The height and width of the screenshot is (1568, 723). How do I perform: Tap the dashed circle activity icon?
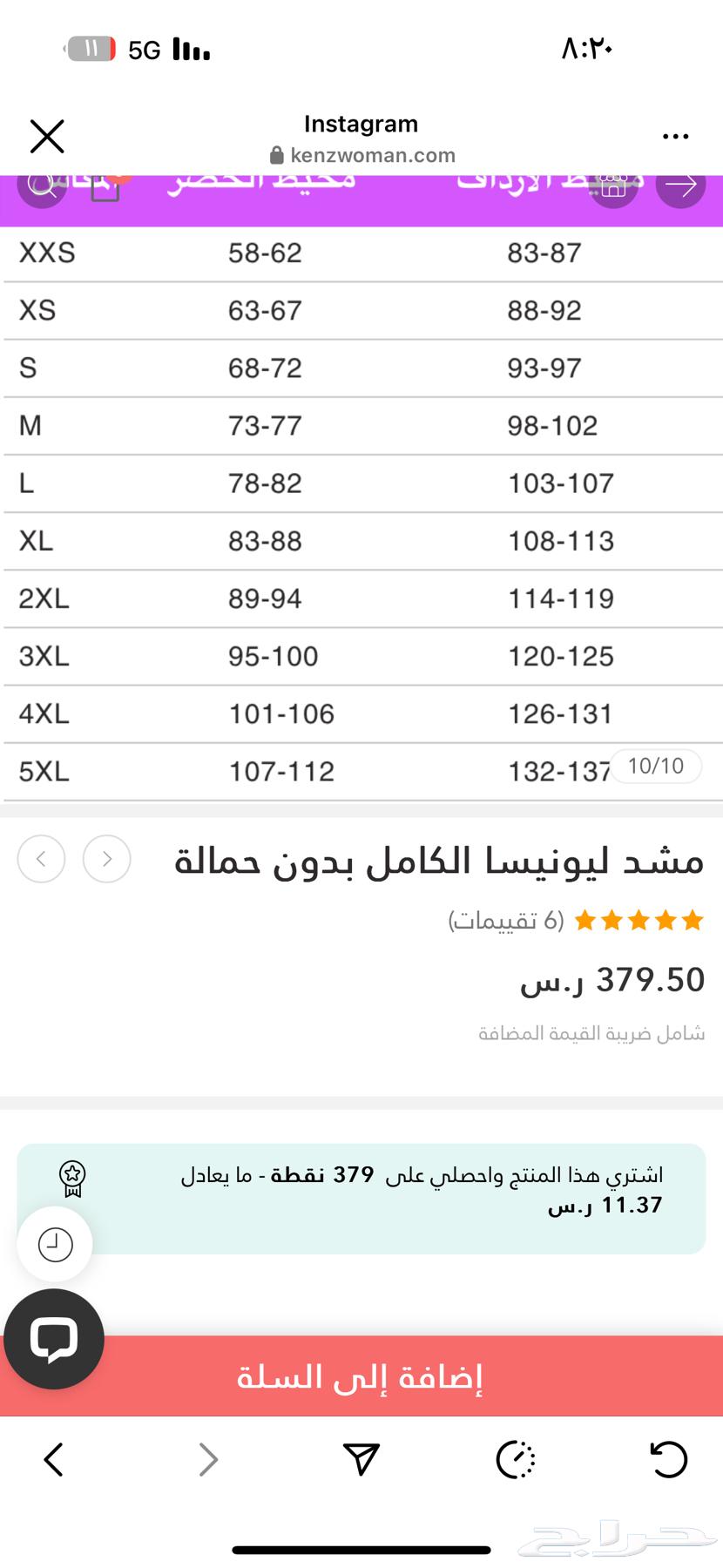[x=515, y=1460]
